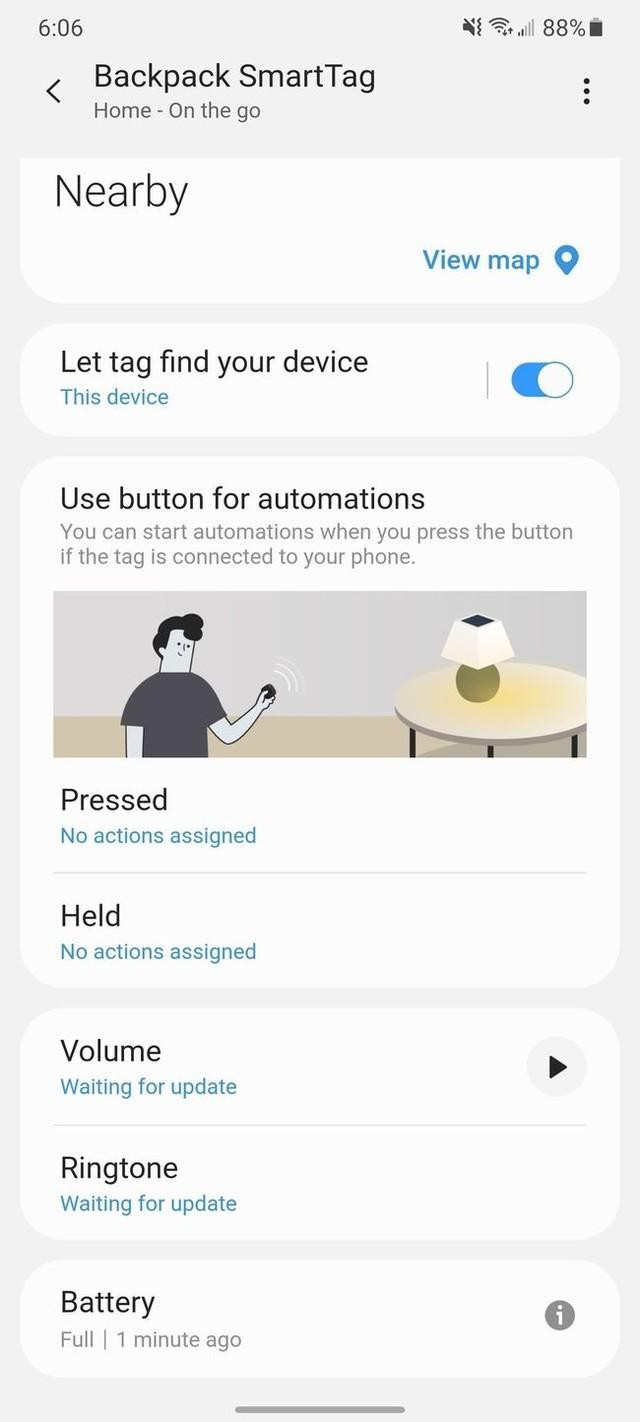Play the tag volume sound
Image resolution: width=640 pixels, height=1422 pixels.
click(556, 1067)
